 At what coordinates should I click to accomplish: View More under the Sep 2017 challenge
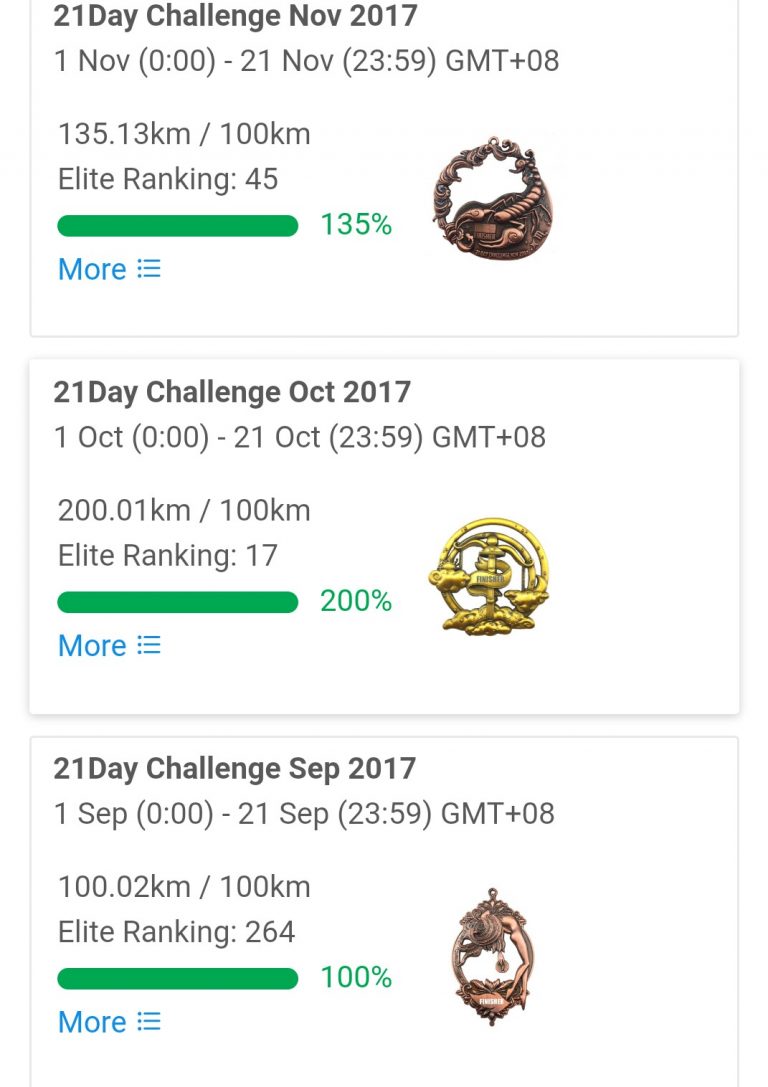pos(108,1021)
